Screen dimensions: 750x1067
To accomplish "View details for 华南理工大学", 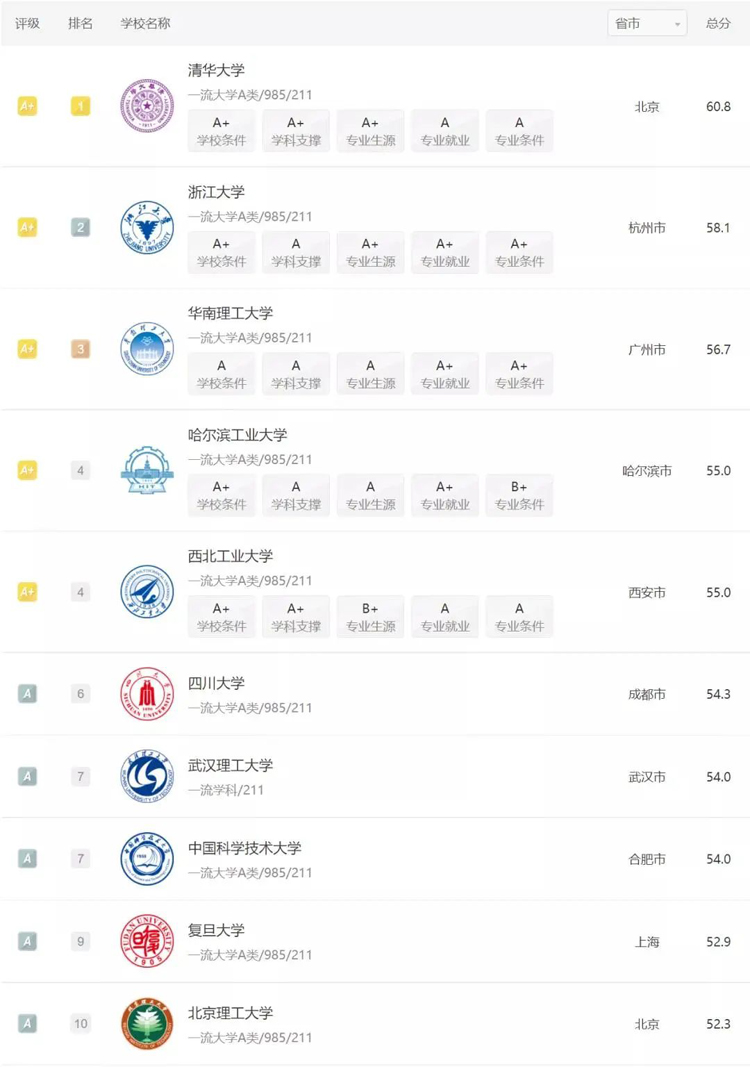I will [230, 313].
